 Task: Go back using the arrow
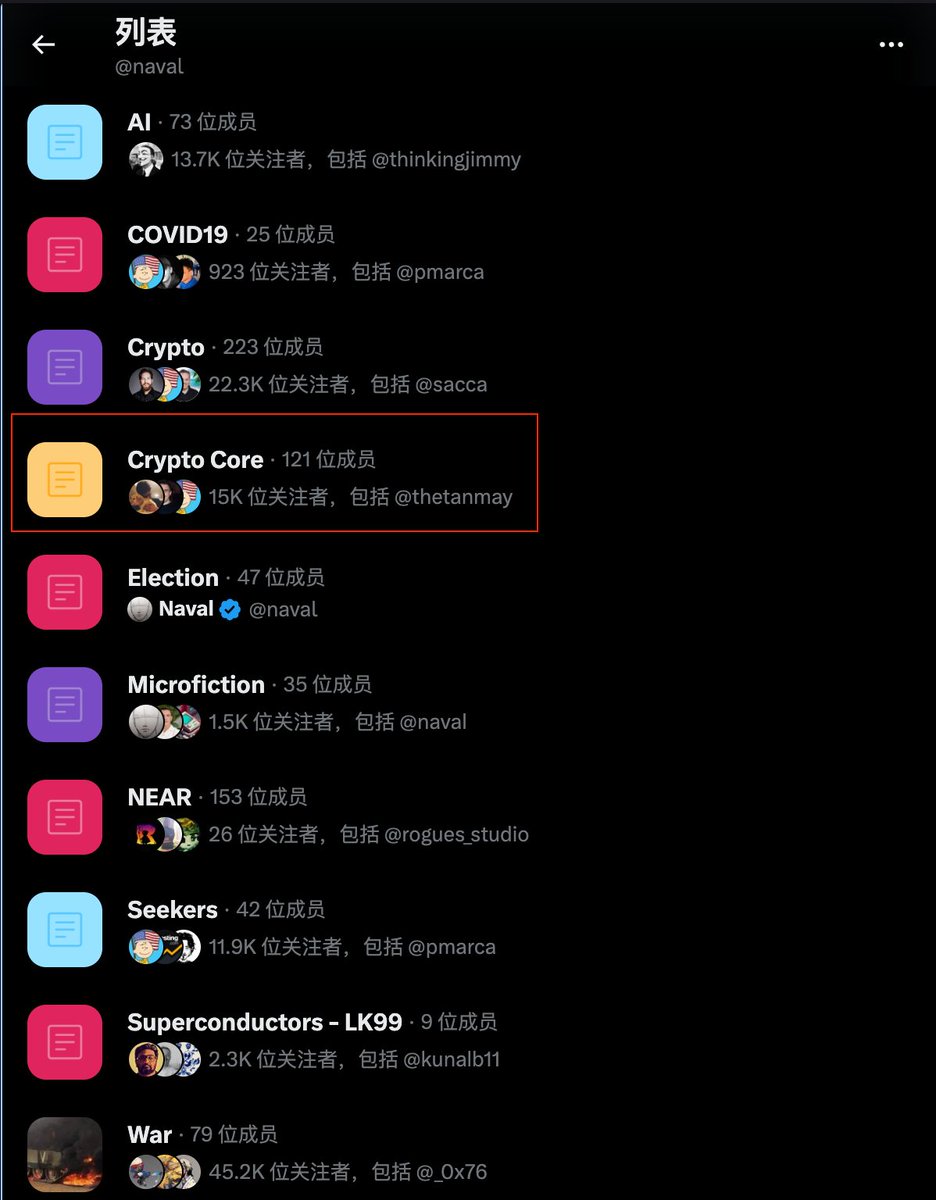pyautogui.click(x=43, y=45)
